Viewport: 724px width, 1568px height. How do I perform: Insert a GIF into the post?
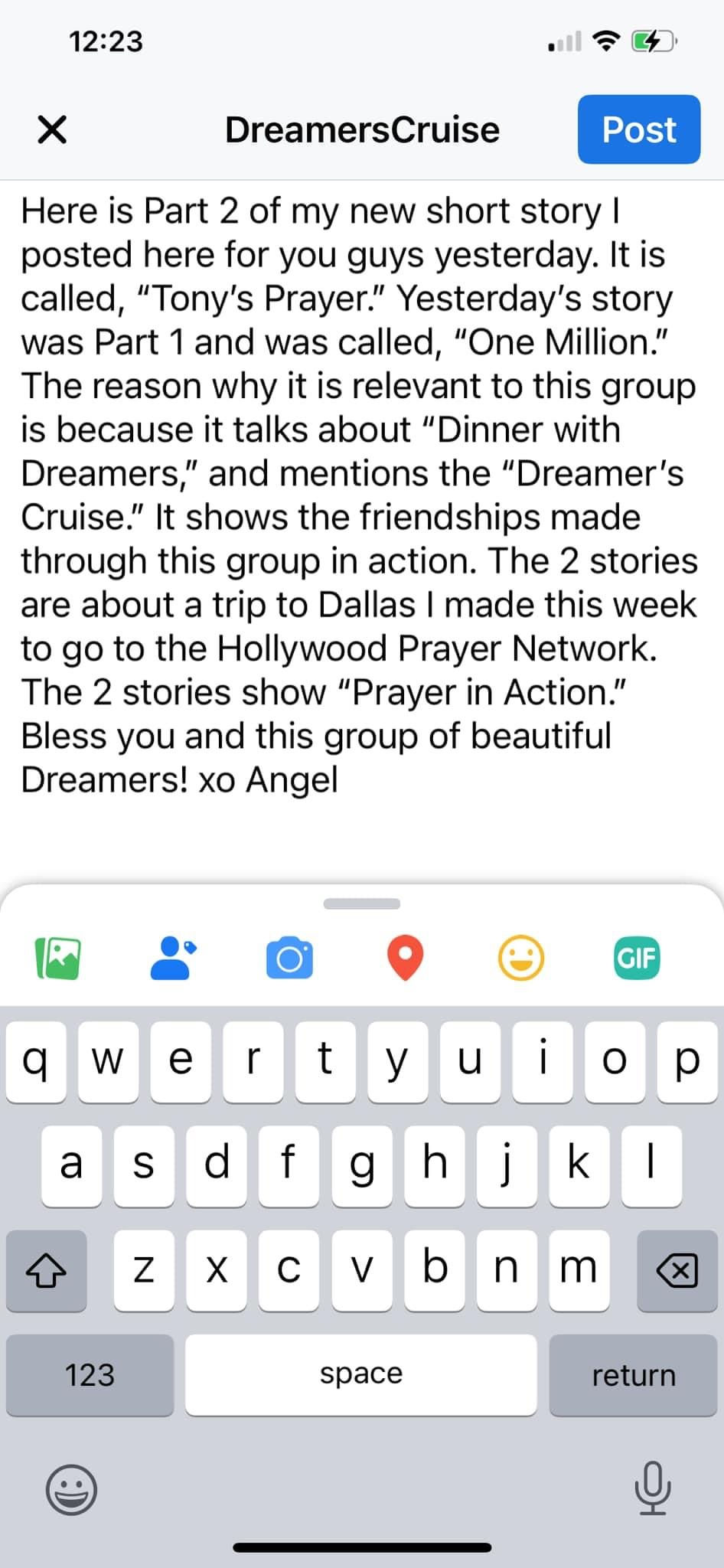(637, 958)
